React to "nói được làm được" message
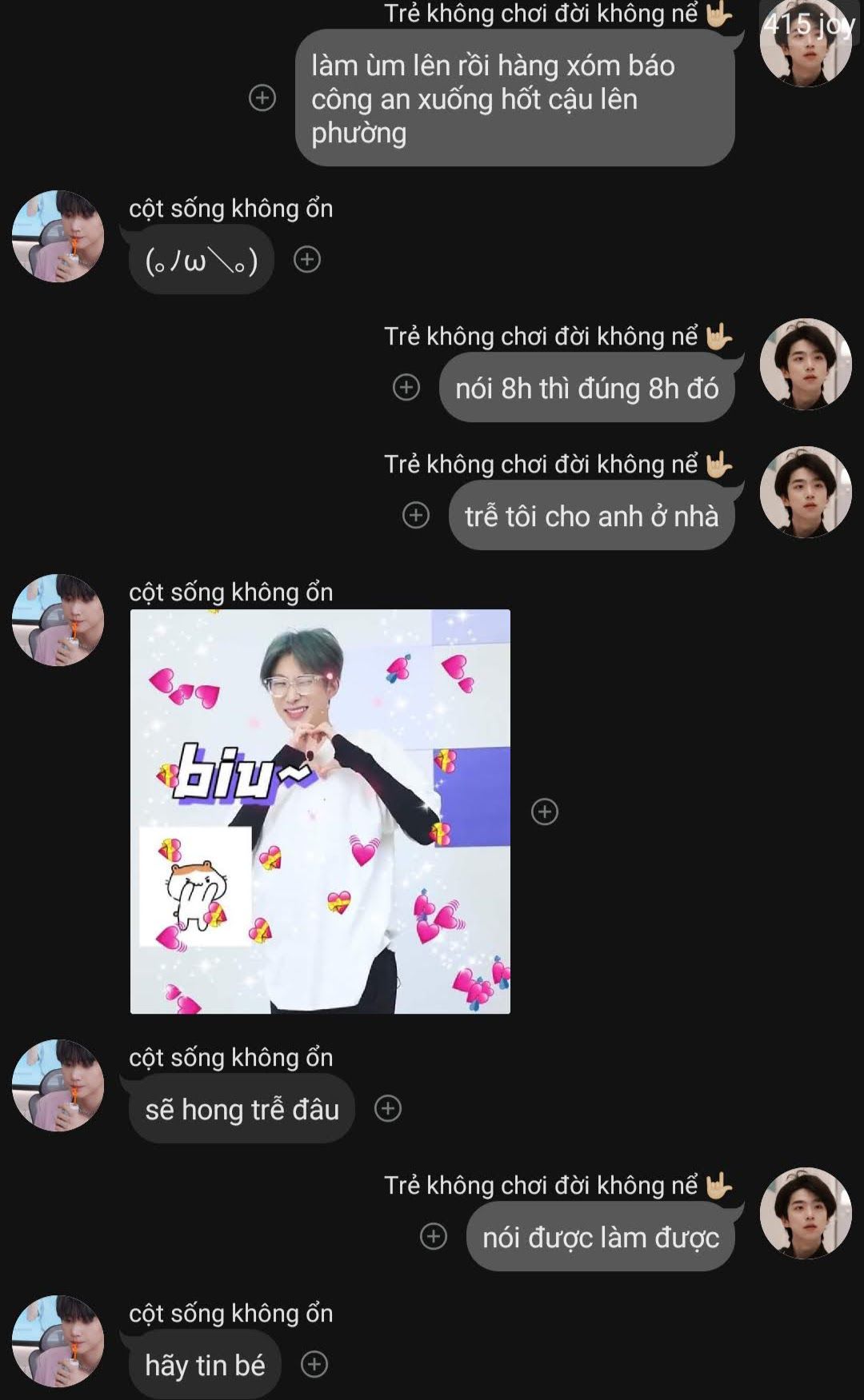Image resolution: width=864 pixels, height=1400 pixels. pyautogui.click(x=434, y=1236)
